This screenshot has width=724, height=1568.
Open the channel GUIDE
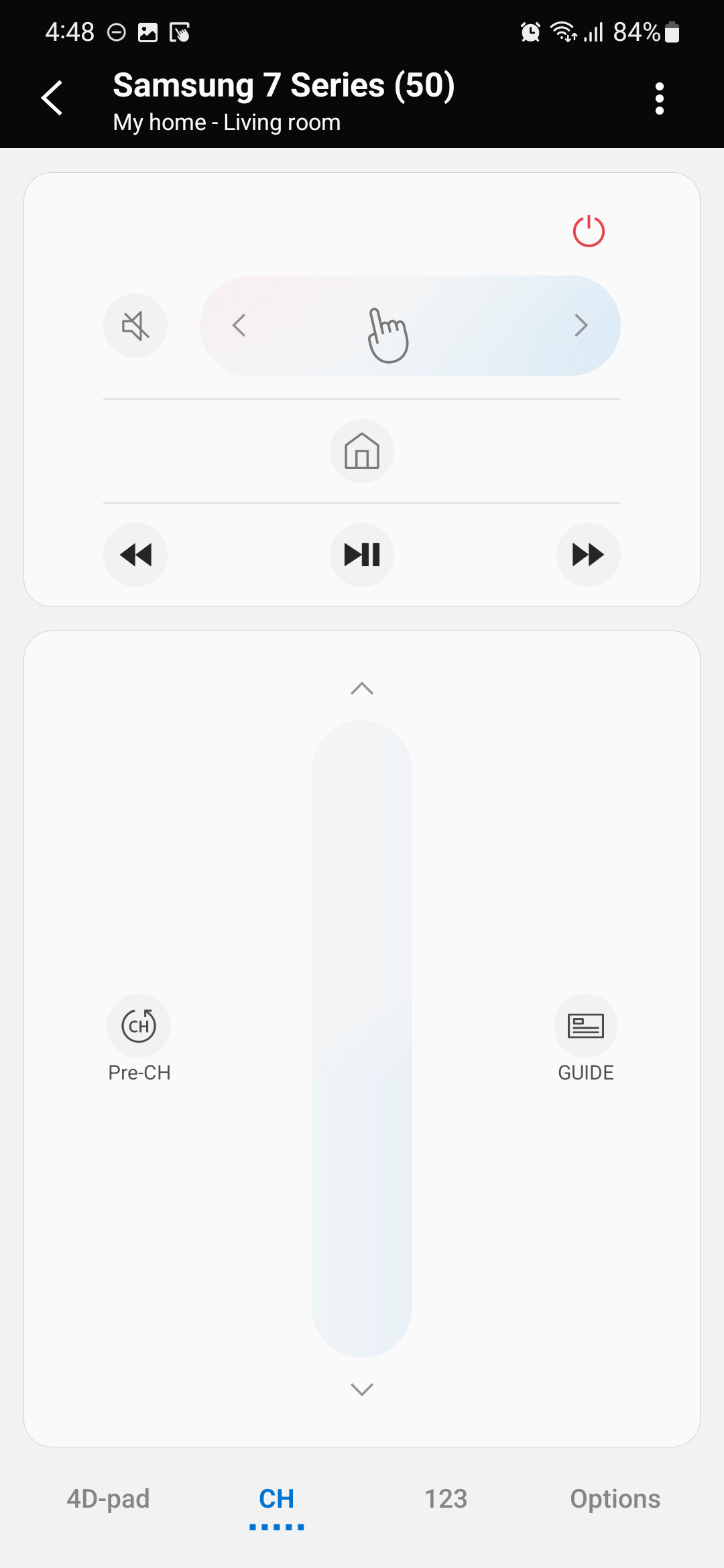pos(586,1026)
